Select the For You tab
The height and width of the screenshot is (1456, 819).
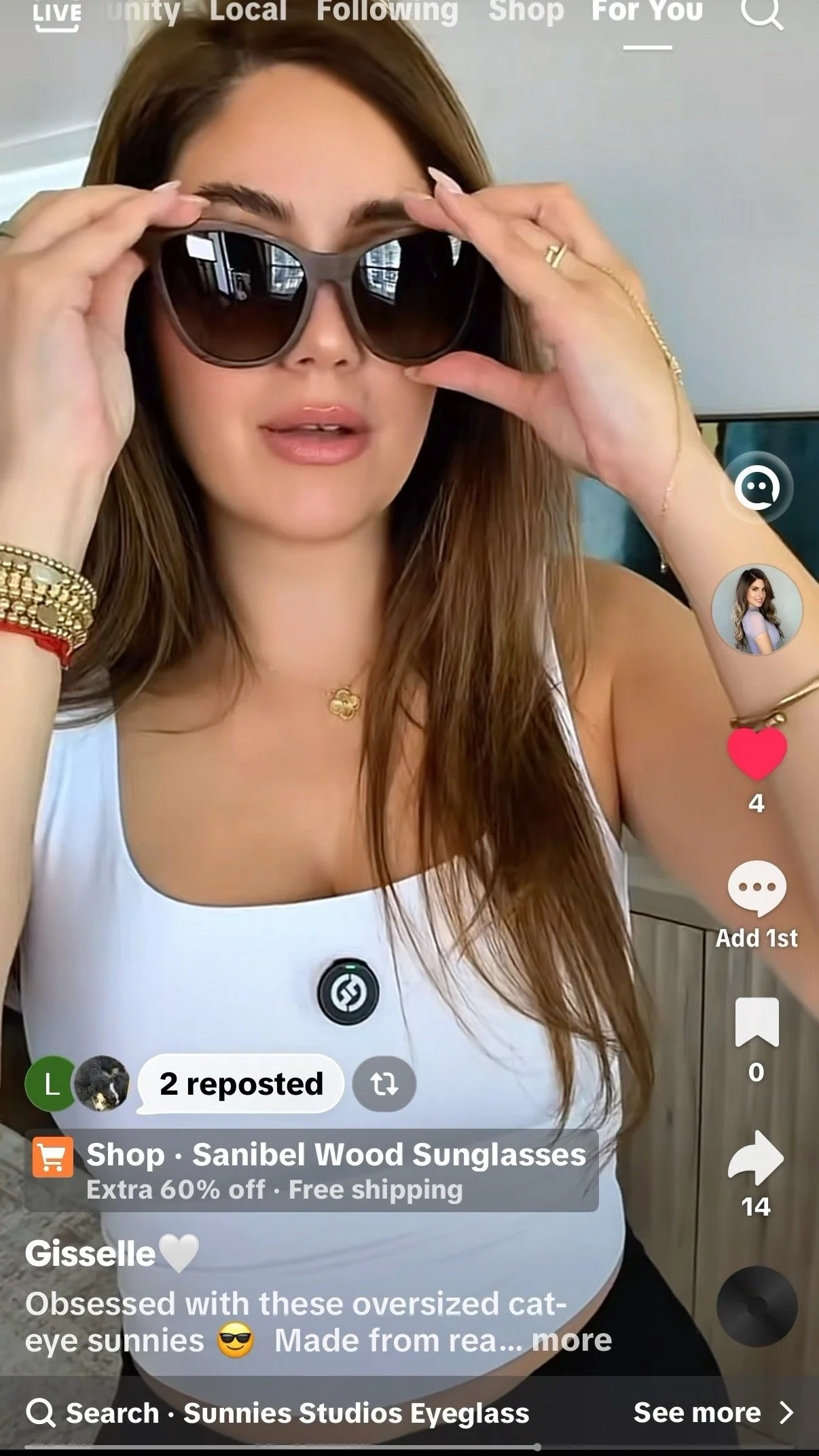click(x=647, y=12)
